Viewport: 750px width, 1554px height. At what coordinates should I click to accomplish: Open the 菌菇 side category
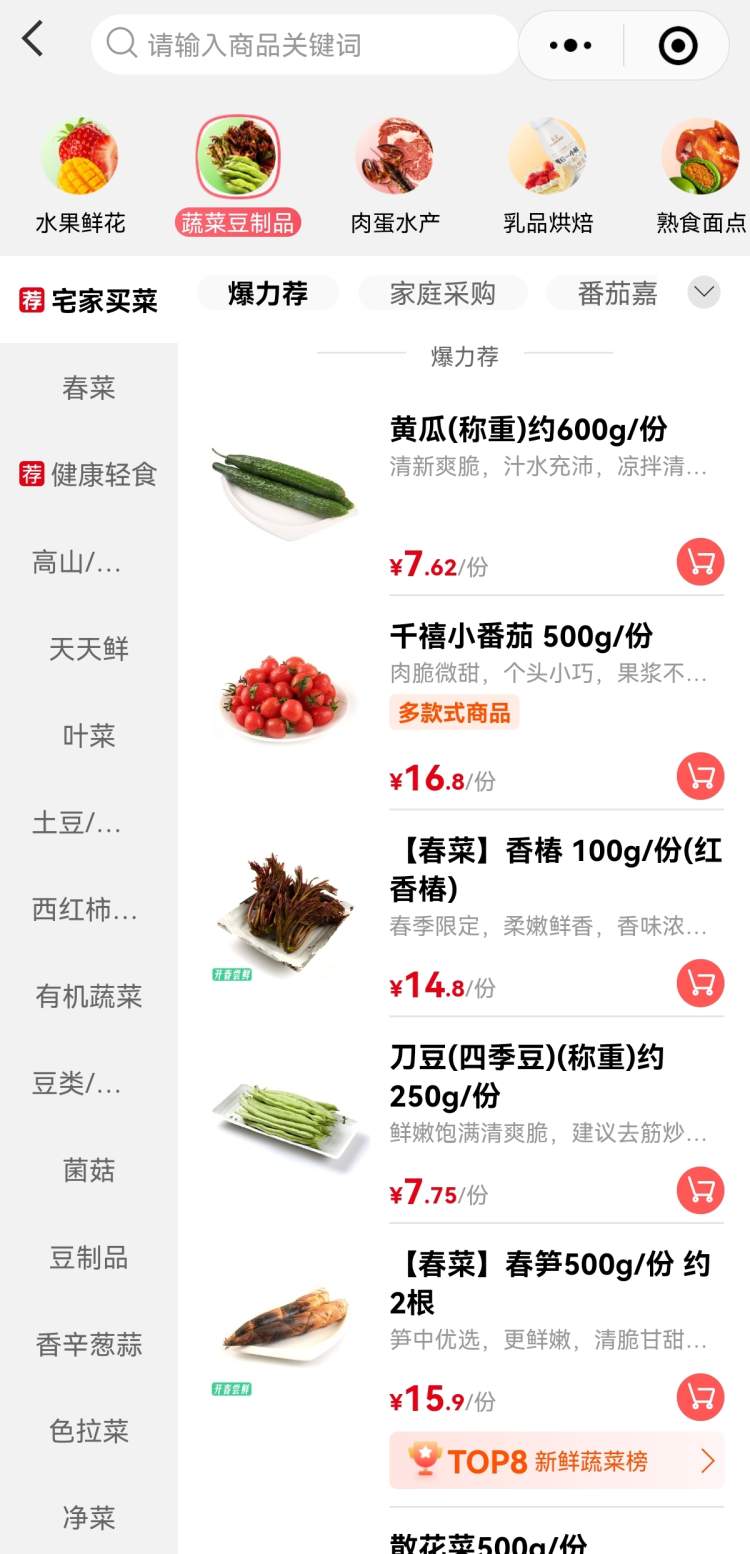tap(89, 1171)
